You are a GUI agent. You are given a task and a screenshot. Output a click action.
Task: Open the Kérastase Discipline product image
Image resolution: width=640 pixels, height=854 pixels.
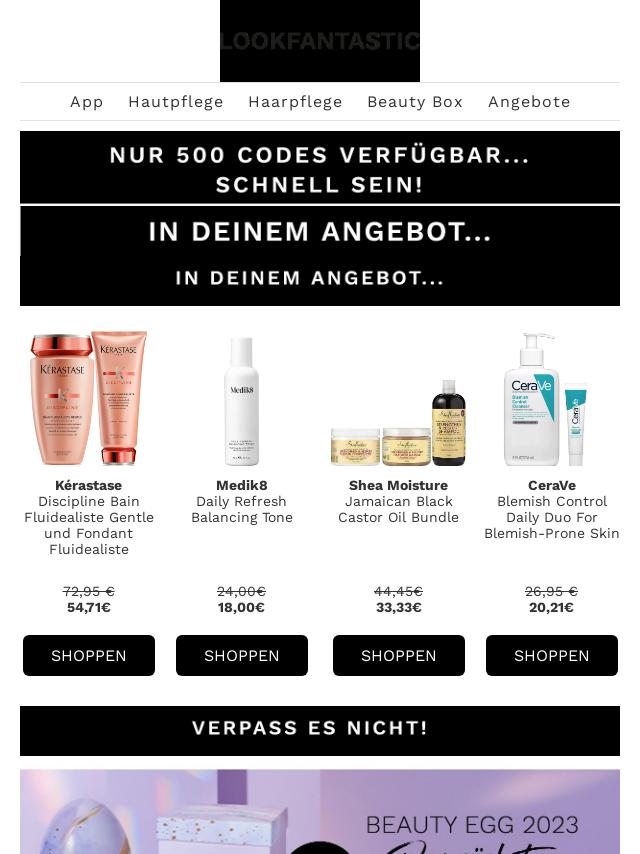coord(89,398)
